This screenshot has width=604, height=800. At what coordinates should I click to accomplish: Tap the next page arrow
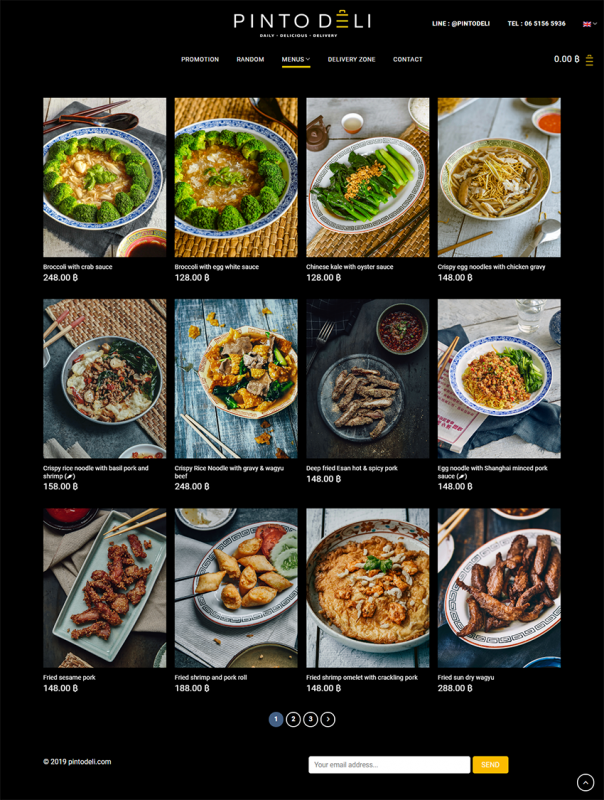[328, 719]
